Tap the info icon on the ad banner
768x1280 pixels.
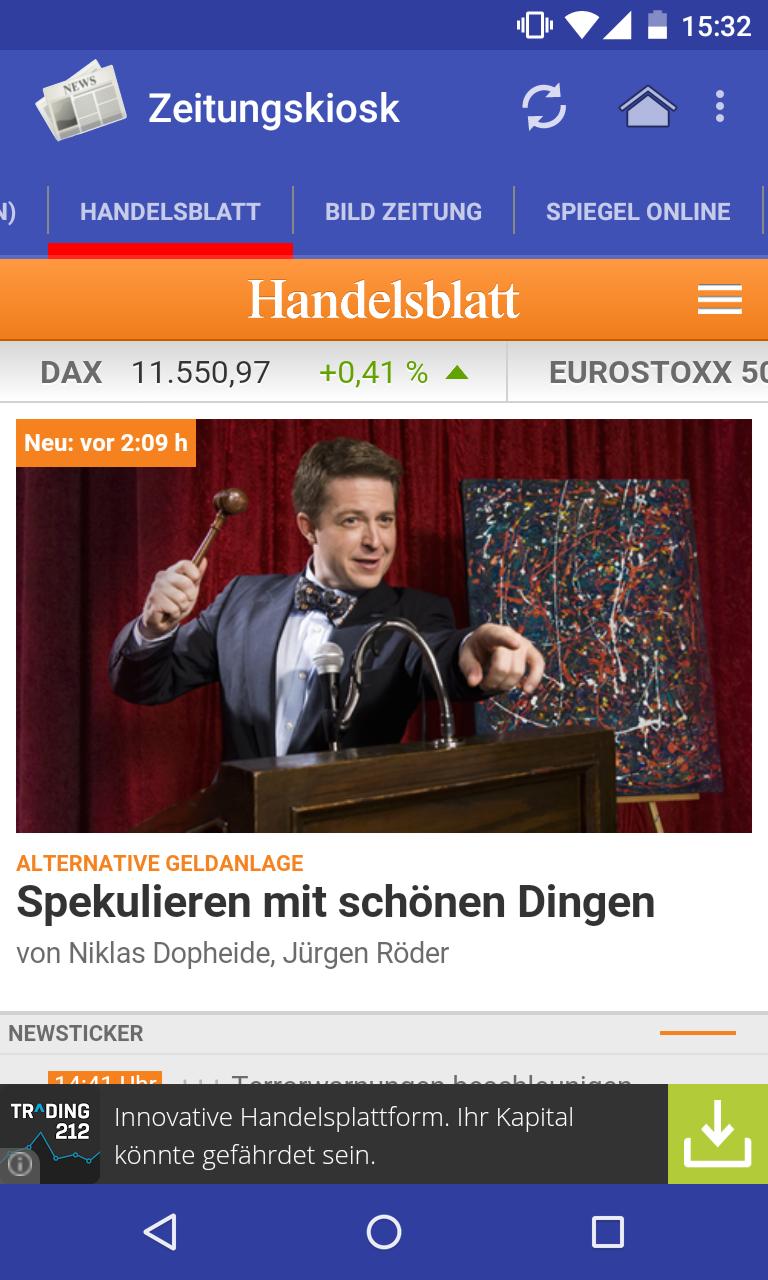[20, 1161]
